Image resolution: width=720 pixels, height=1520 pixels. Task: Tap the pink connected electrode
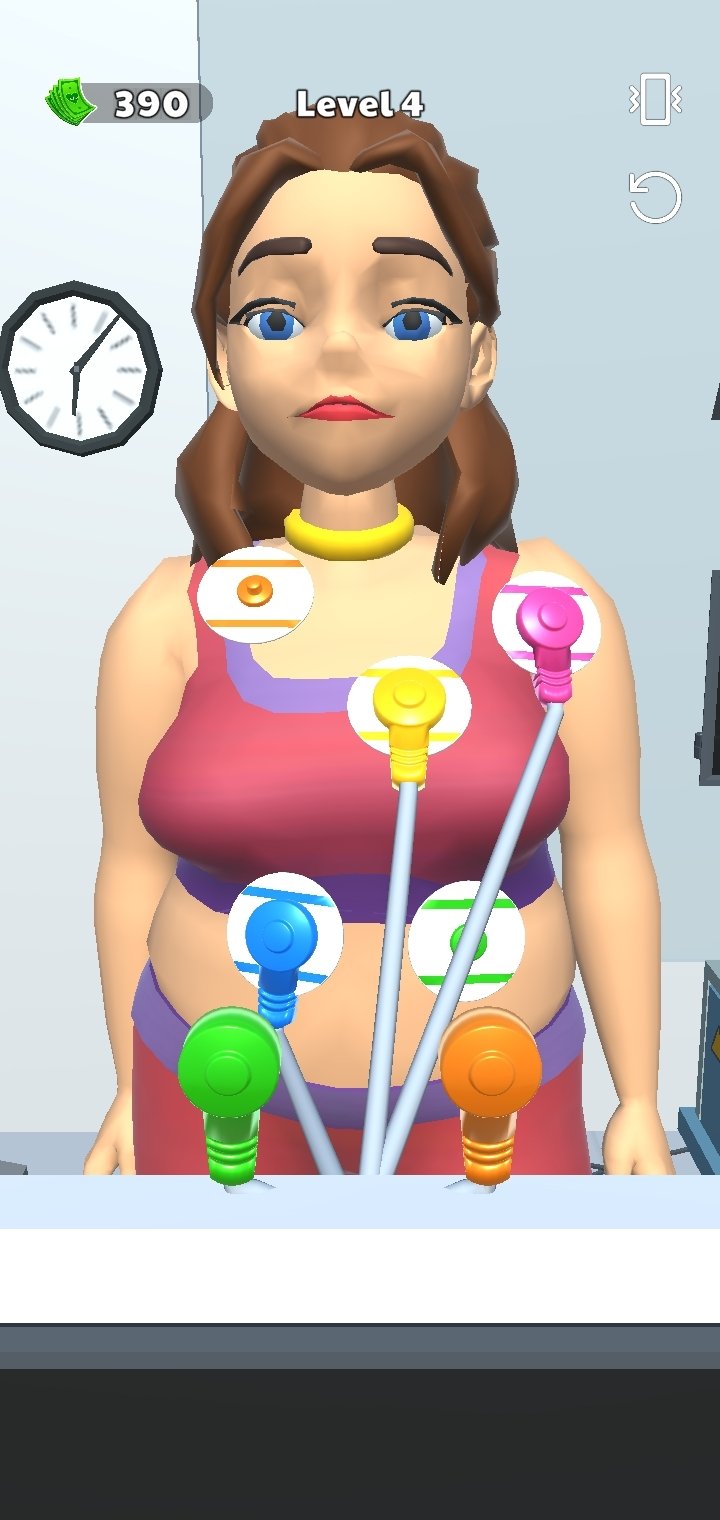[549, 642]
